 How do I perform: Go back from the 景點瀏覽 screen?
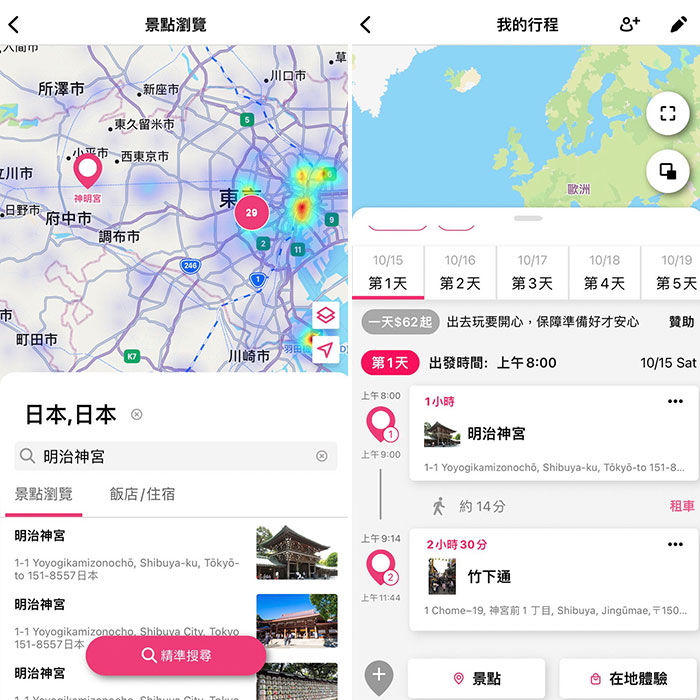(x=14, y=25)
